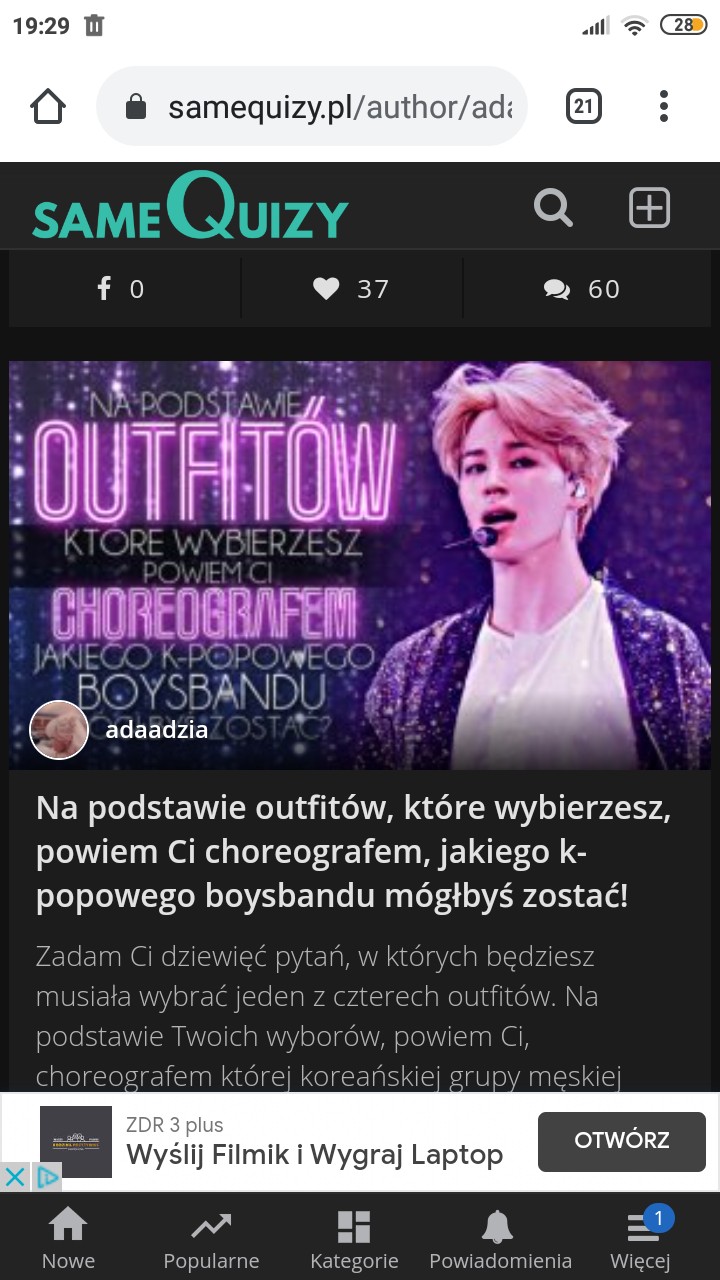Visit the author adaadzia's profile
Viewport: 720px width, 1280px height.
(156, 729)
